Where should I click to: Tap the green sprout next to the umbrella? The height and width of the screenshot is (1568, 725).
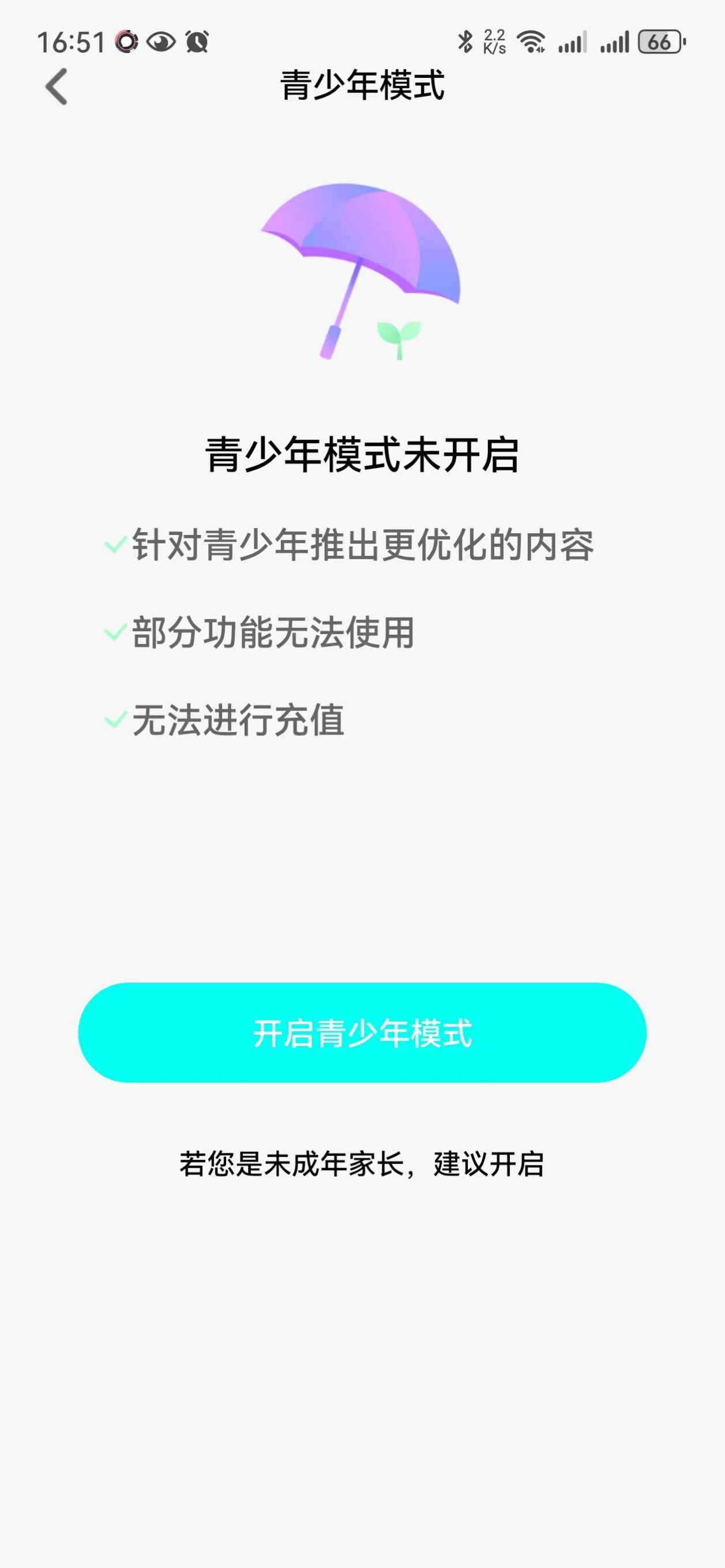pos(400,338)
